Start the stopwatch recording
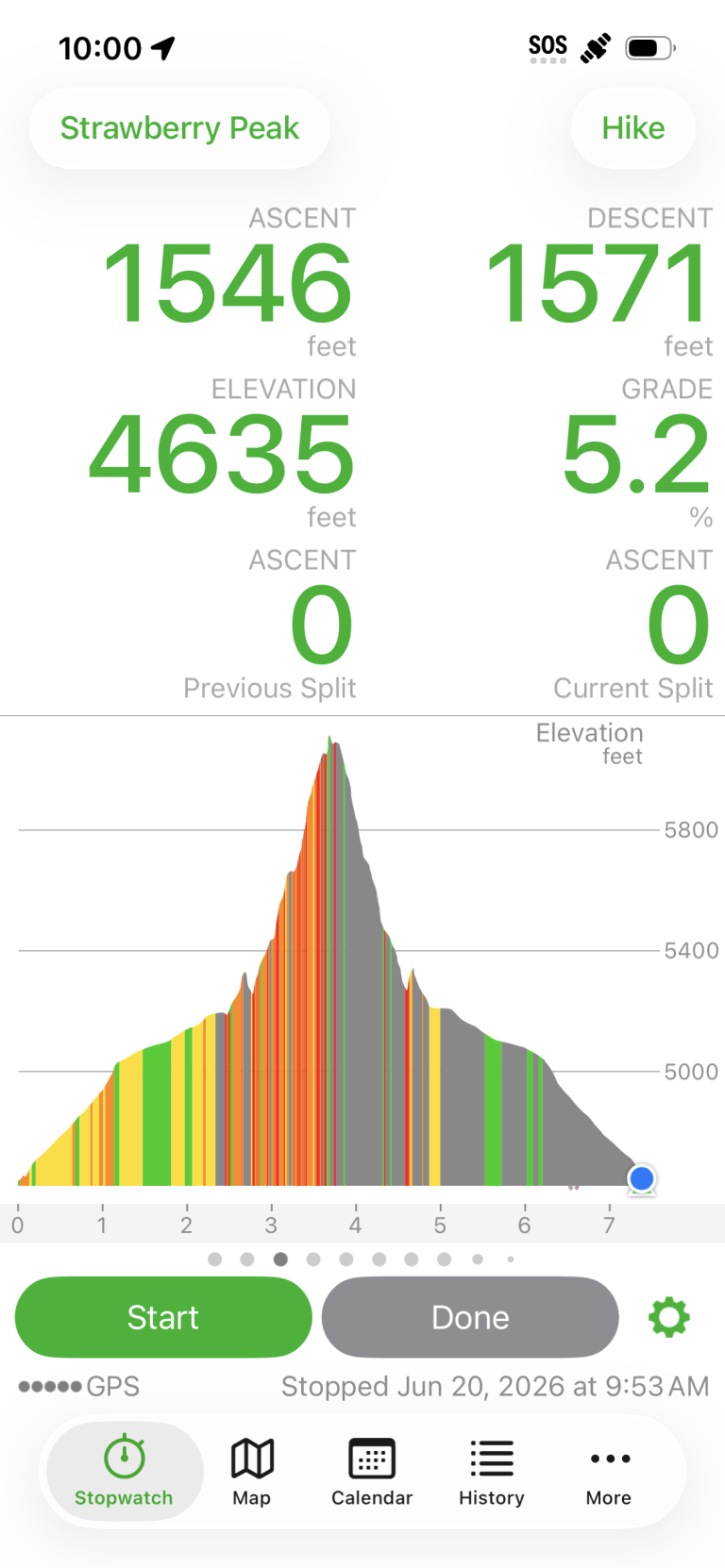725x1568 pixels. (x=163, y=1317)
